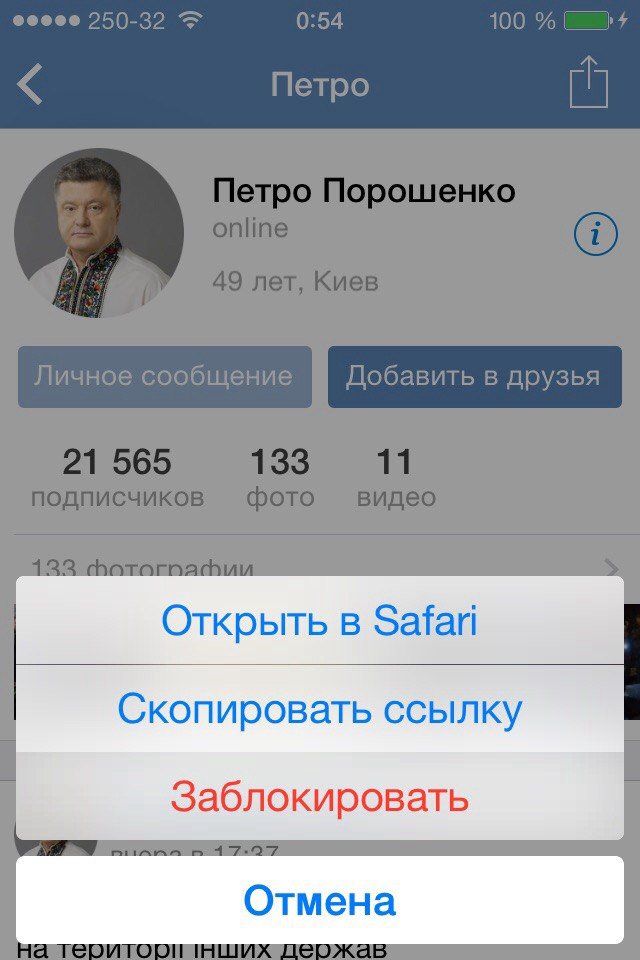Screen dimensions: 640x960
Task: Choose Открыть в Safari option
Action: (x=320, y=621)
